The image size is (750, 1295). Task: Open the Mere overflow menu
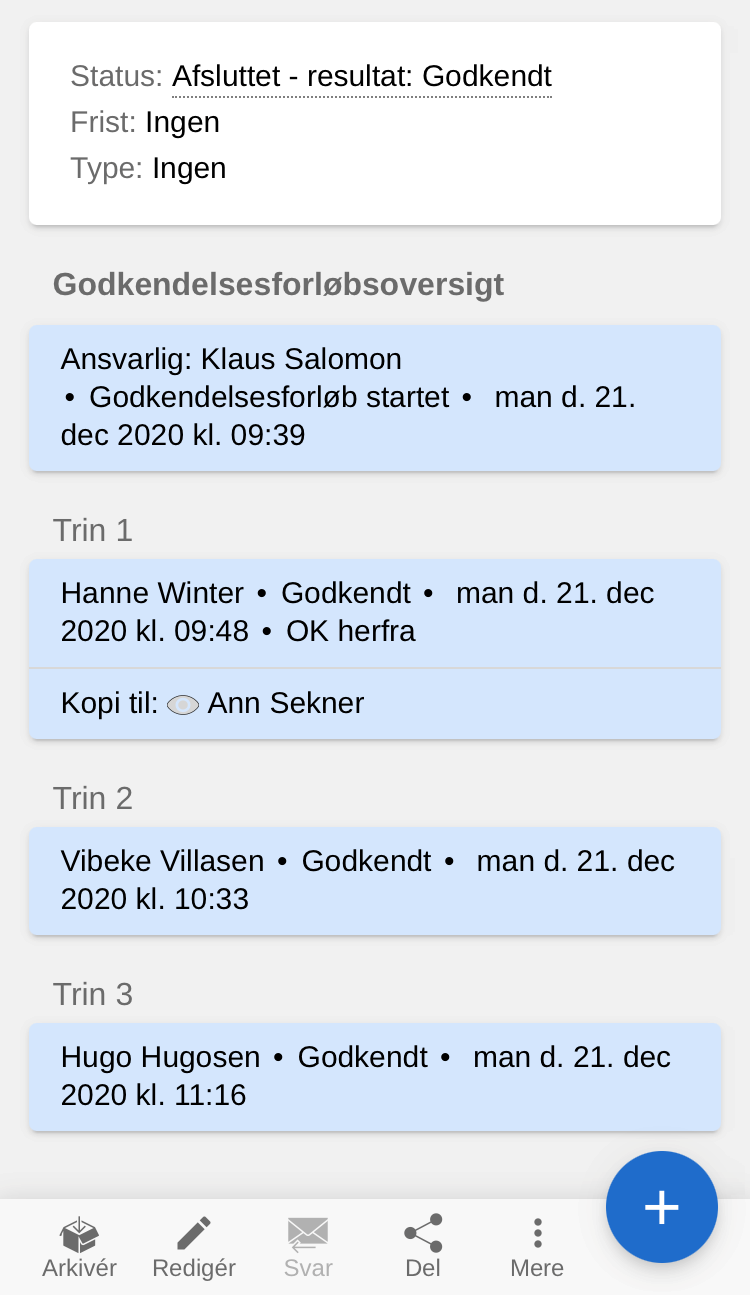(537, 1246)
